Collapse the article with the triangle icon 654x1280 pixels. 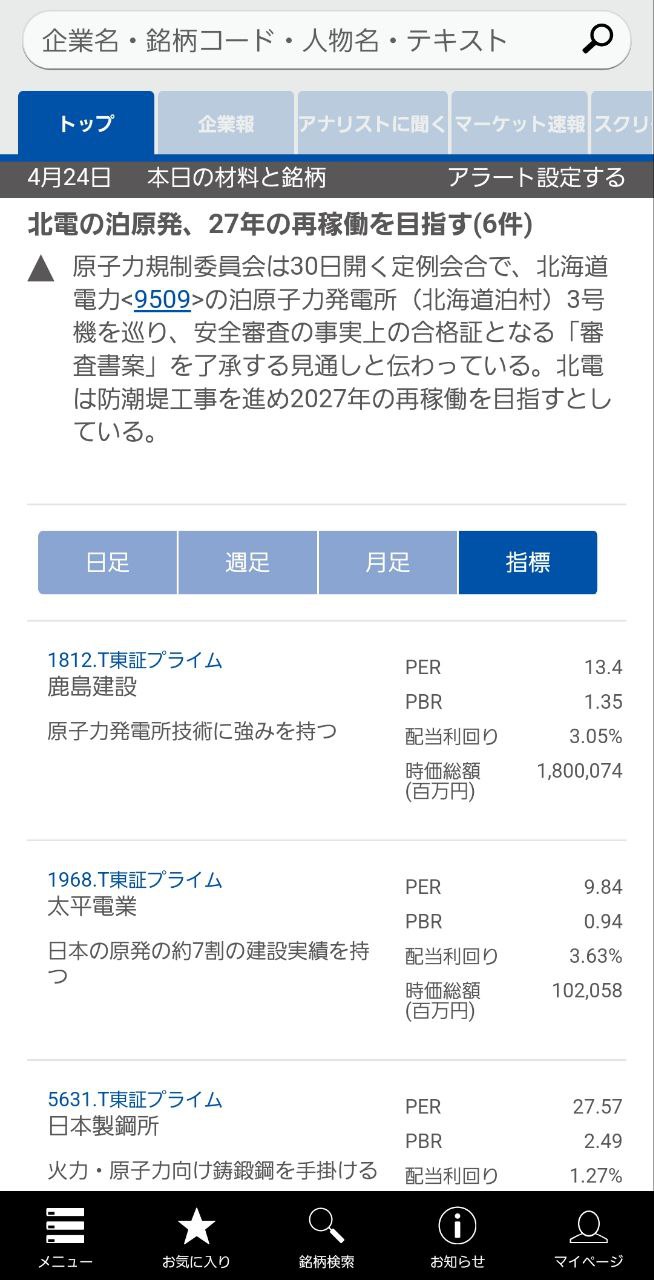[x=41, y=270]
